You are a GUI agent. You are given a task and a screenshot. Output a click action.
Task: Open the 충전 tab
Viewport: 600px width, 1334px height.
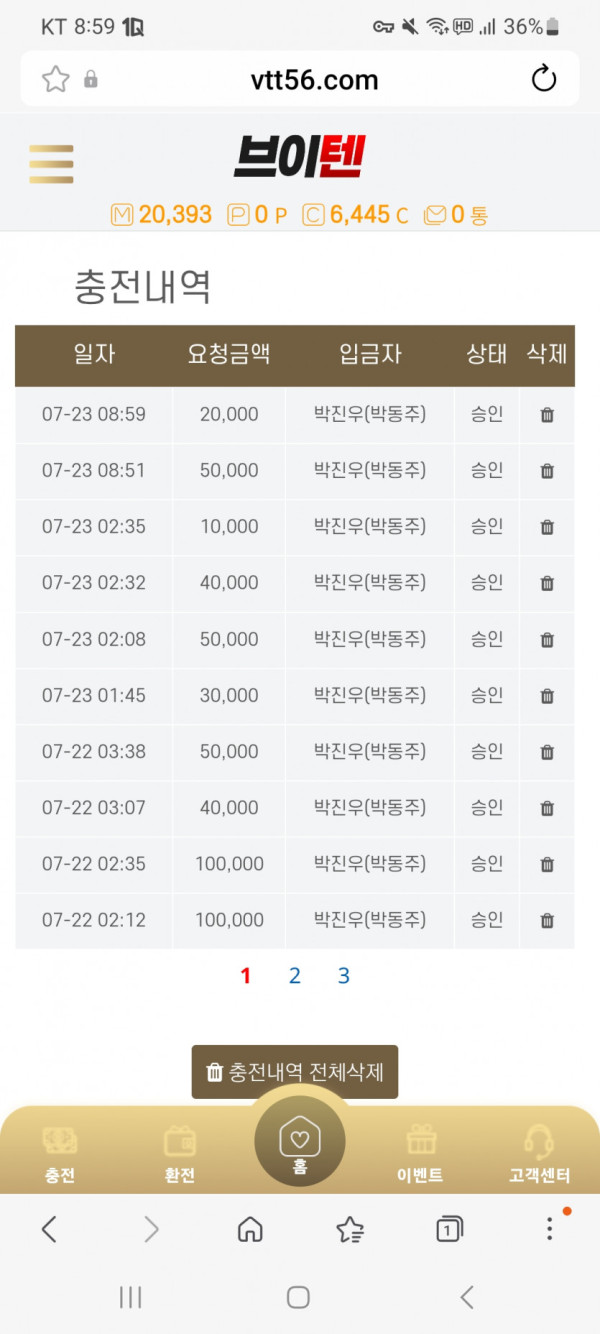tap(60, 1155)
